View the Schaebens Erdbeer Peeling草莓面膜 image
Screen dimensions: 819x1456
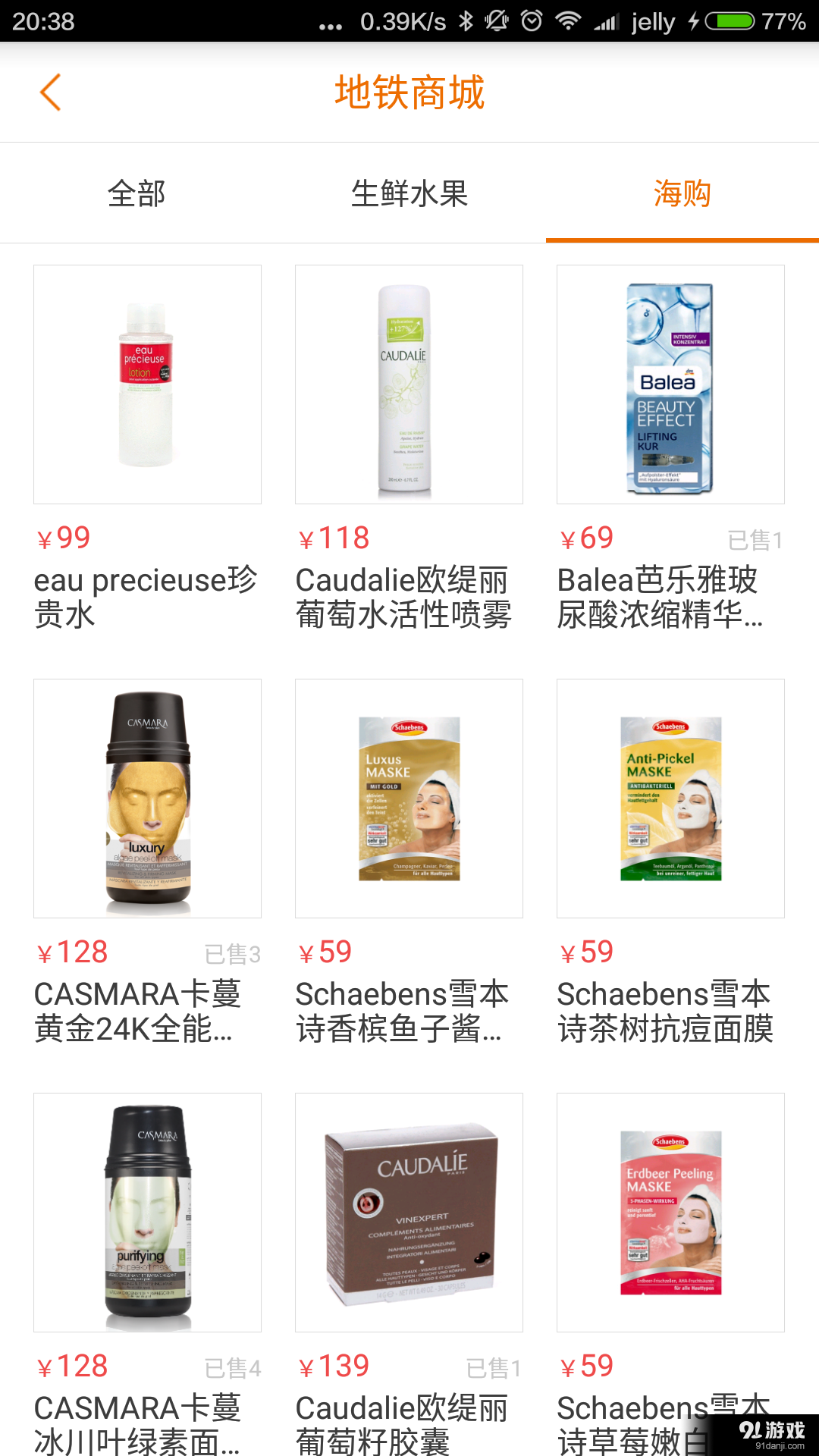[x=670, y=1212]
